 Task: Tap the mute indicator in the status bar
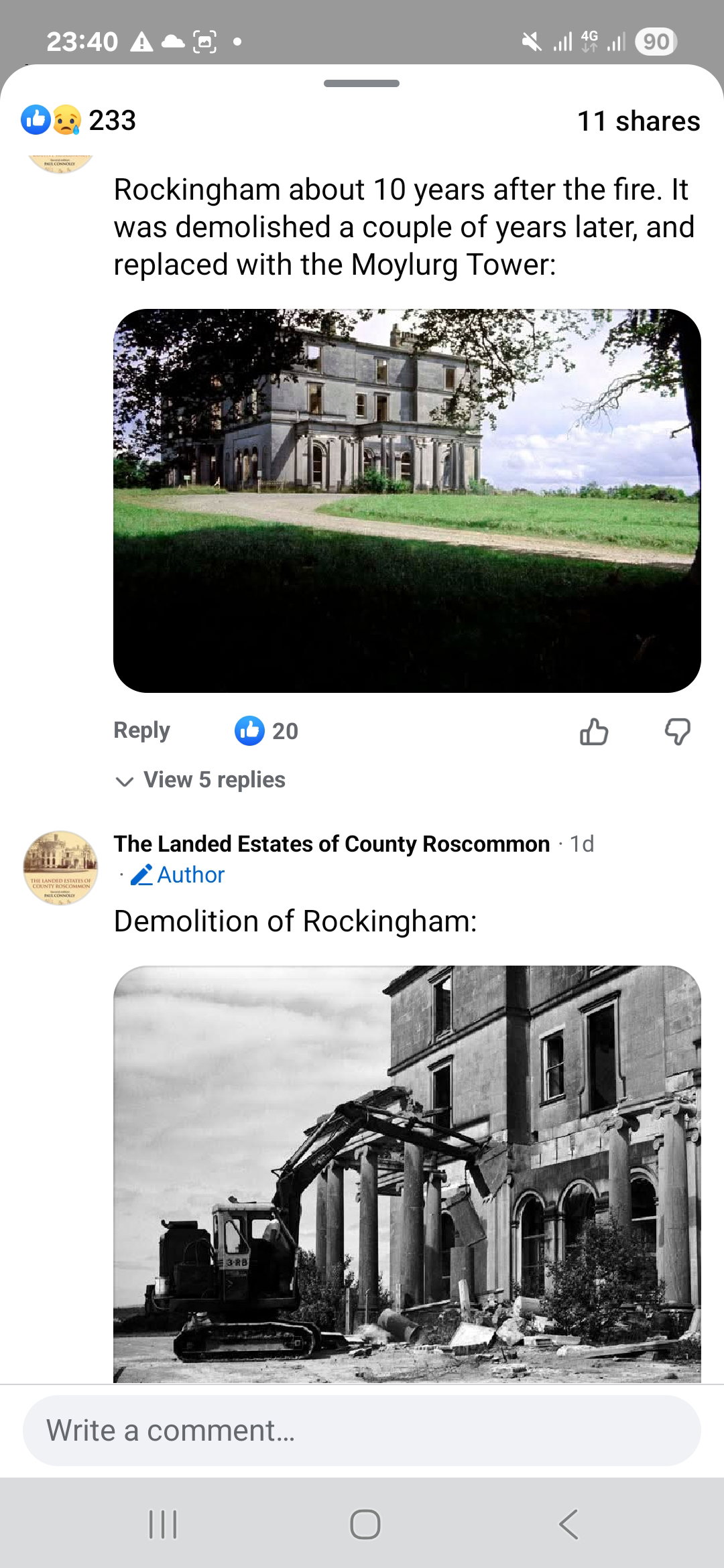tap(532, 42)
